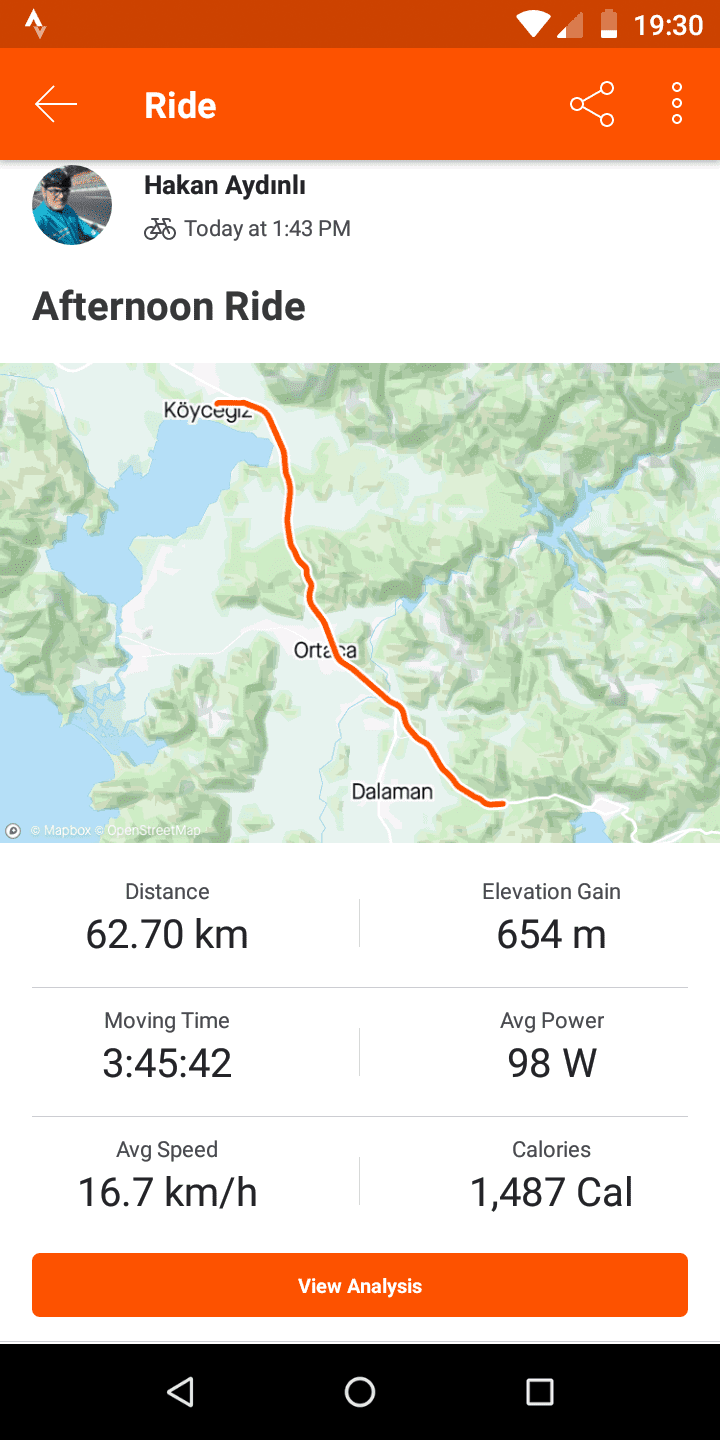
Task: Go back from the Ride screen
Action: [56, 104]
